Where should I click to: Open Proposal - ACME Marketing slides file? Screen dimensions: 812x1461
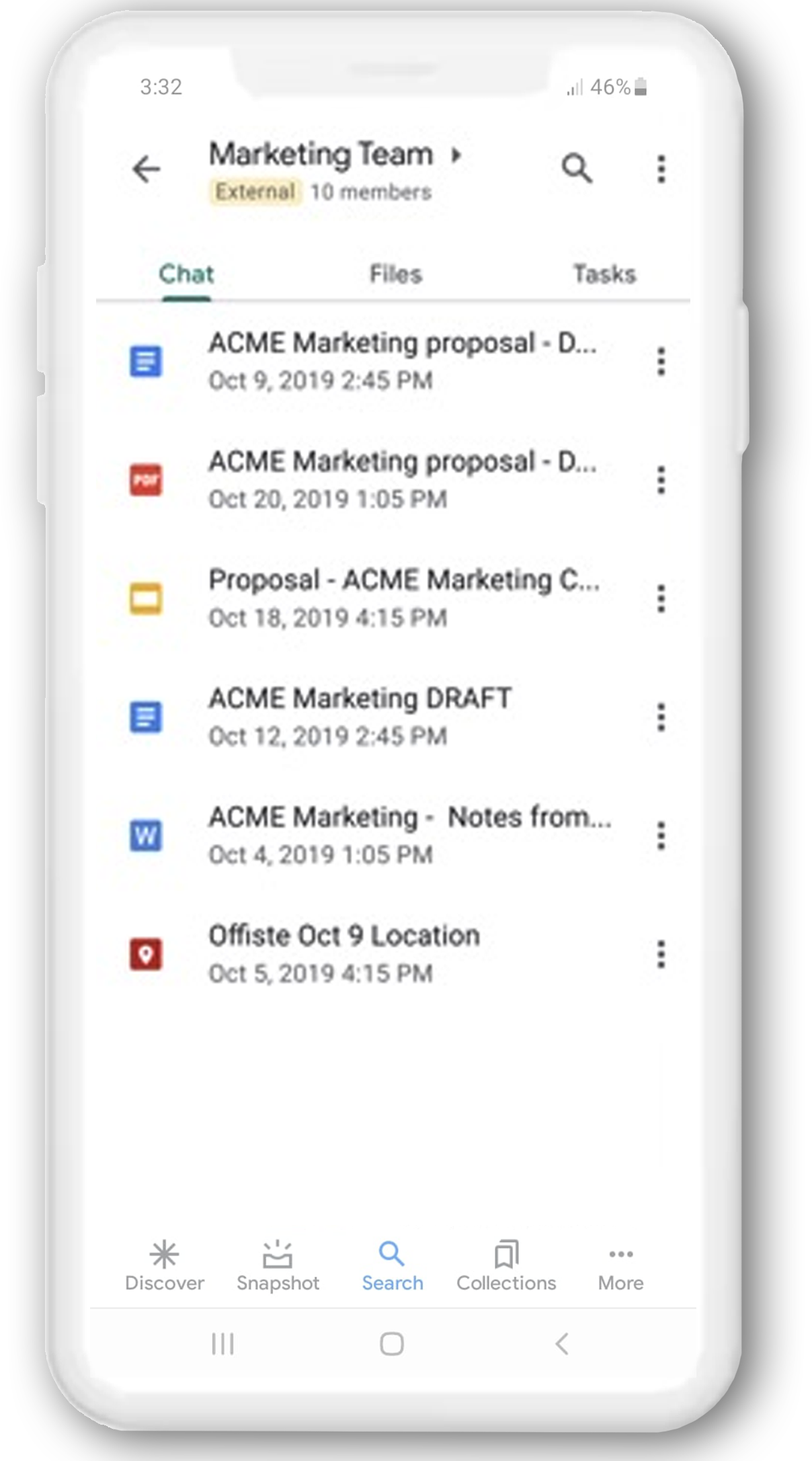[403, 598]
